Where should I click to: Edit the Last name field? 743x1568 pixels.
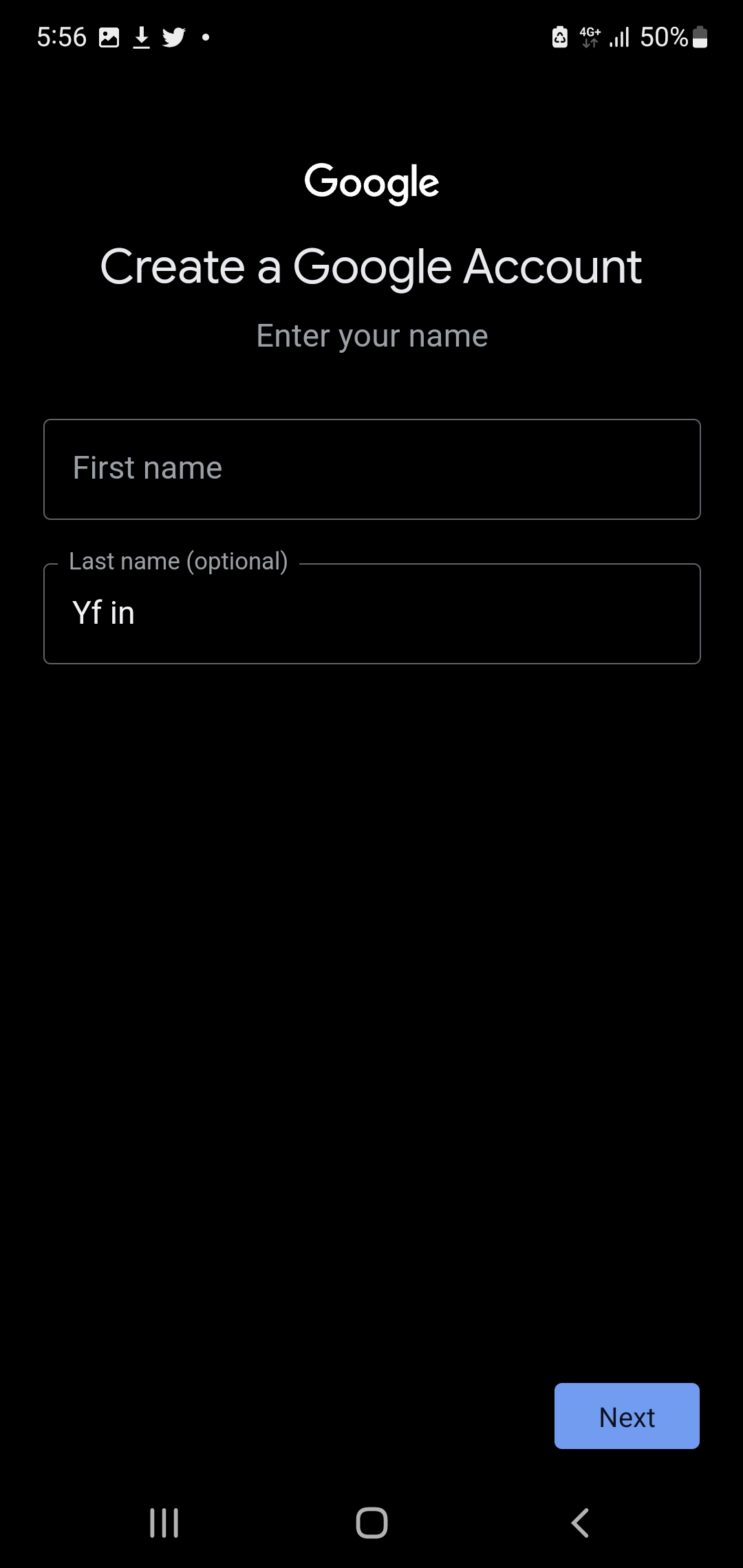pyautogui.click(x=371, y=613)
